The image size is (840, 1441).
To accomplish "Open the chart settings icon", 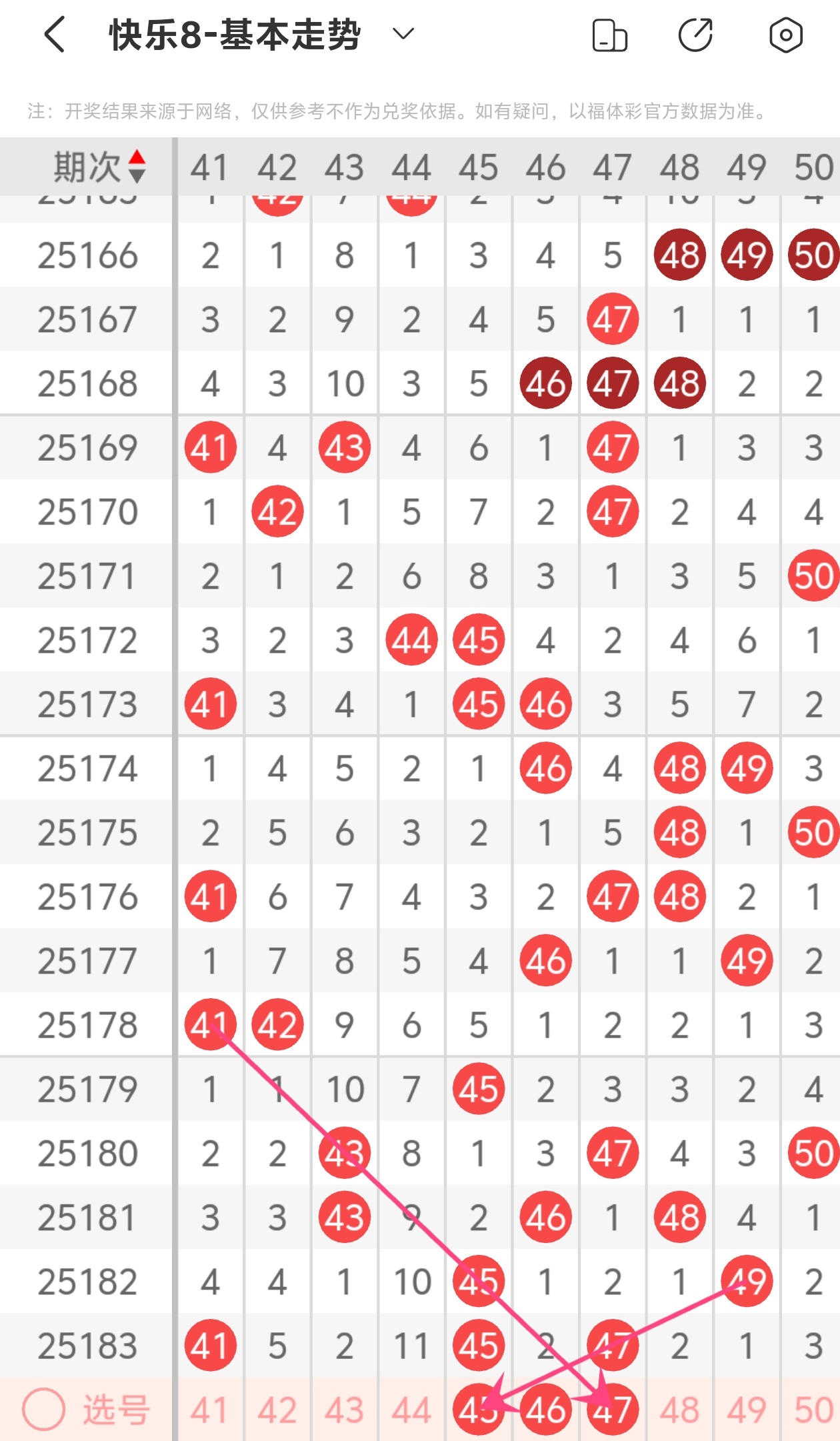I will coord(786,35).
